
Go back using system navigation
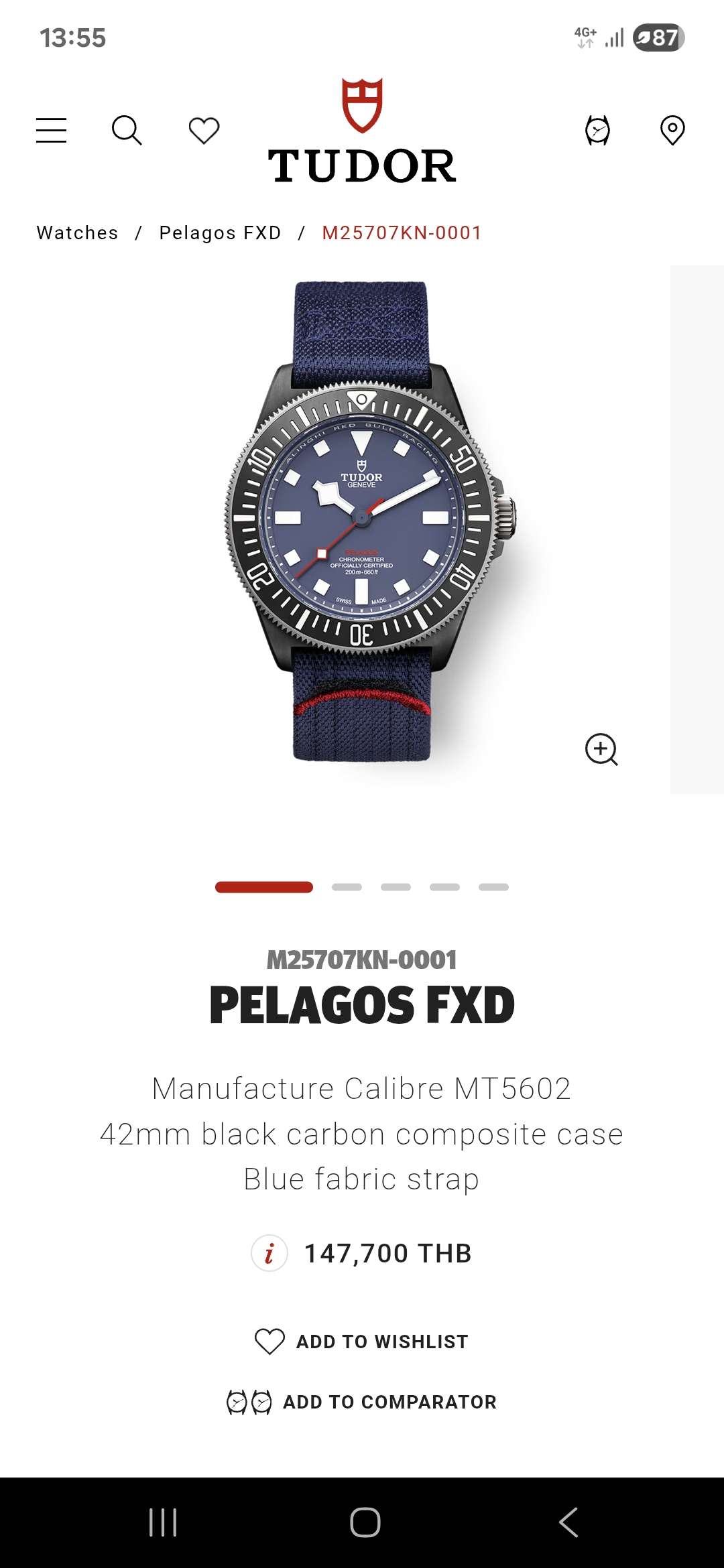coord(568,1522)
